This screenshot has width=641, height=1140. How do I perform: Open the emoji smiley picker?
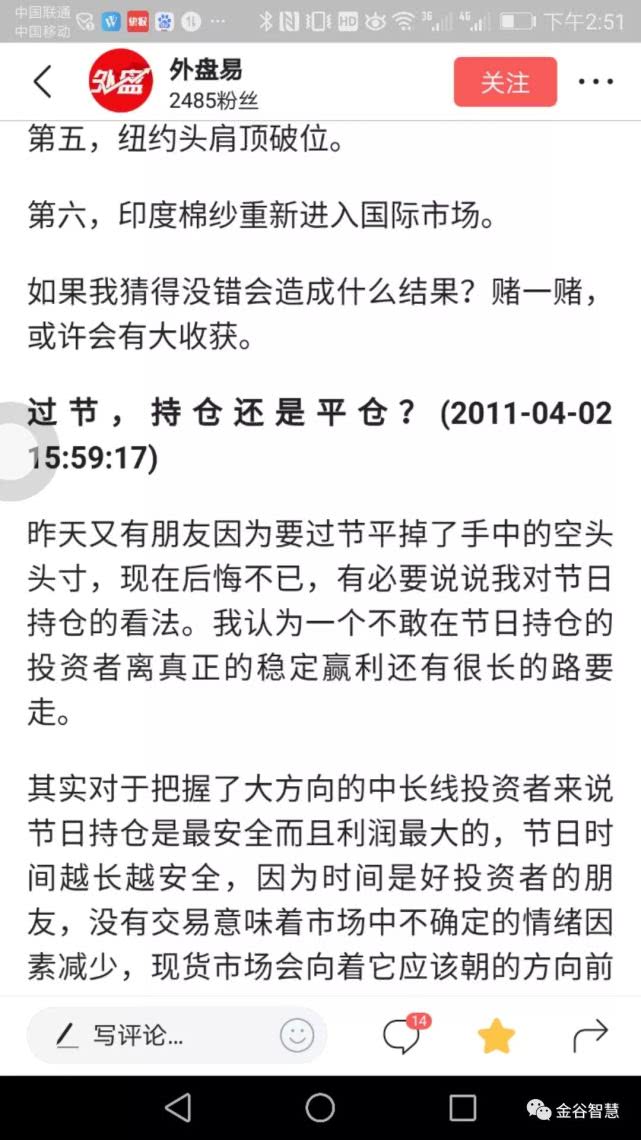pos(297,1035)
